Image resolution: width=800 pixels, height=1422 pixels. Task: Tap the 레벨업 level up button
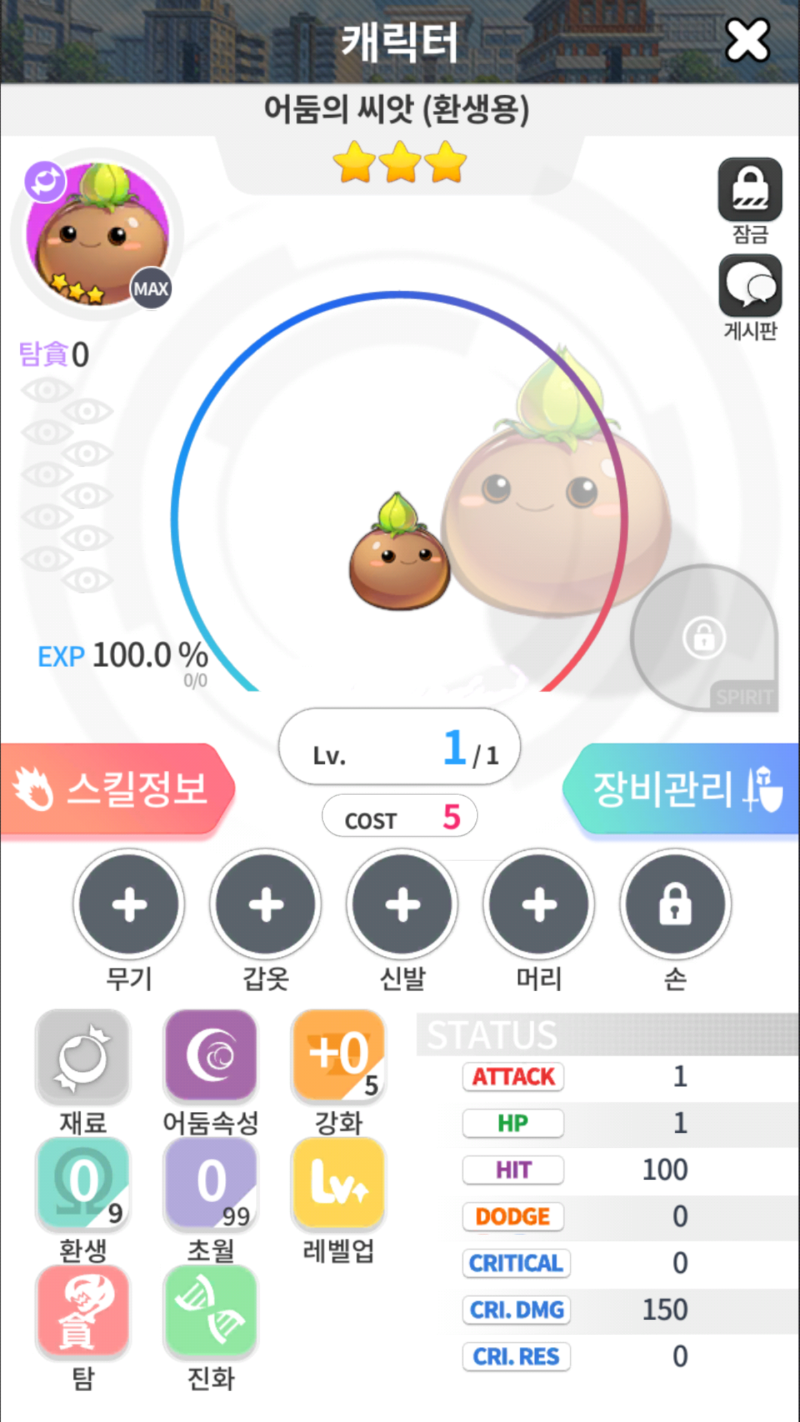338,1184
